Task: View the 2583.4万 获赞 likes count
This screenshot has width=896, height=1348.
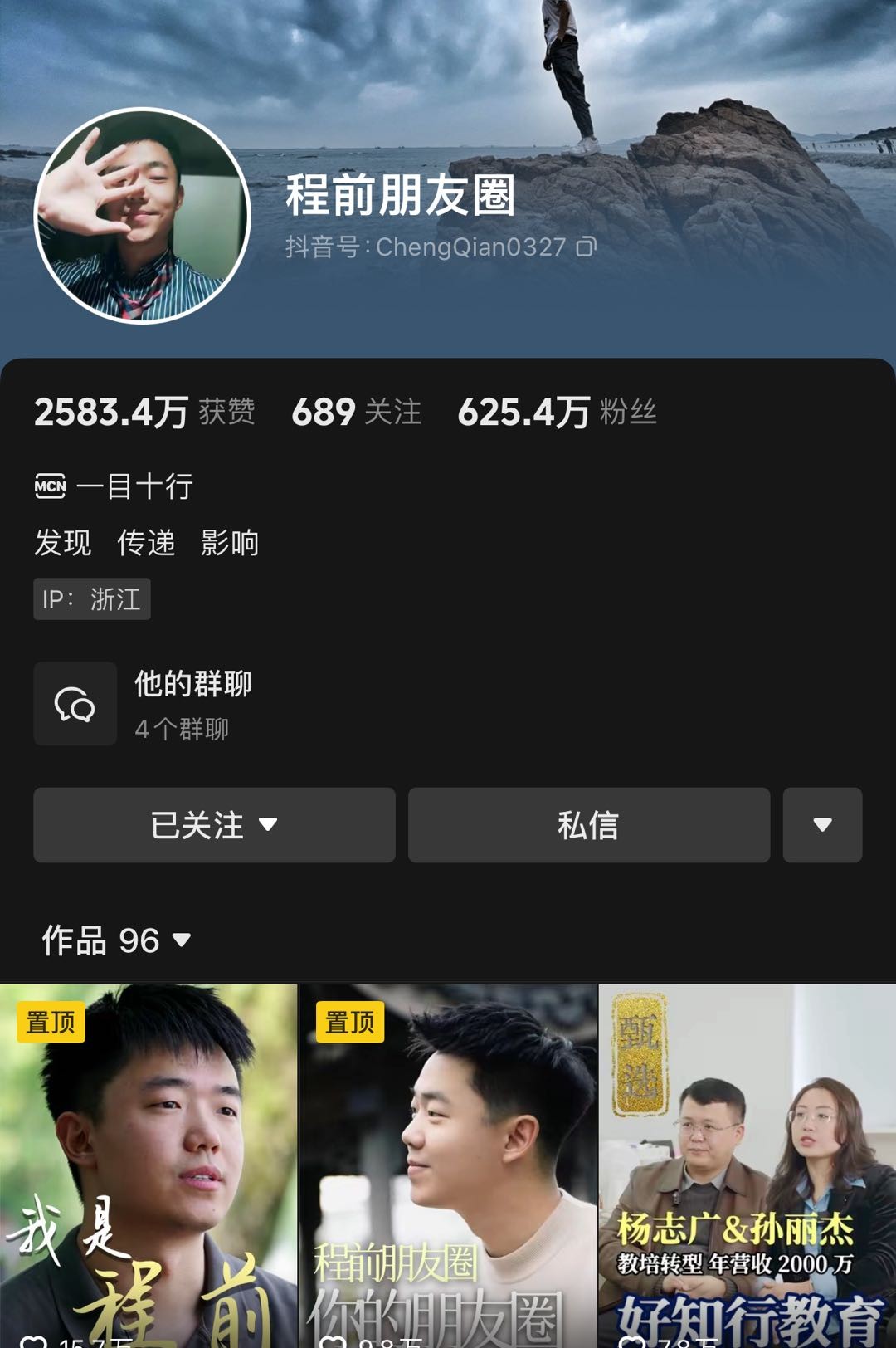Action: coord(144,412)
